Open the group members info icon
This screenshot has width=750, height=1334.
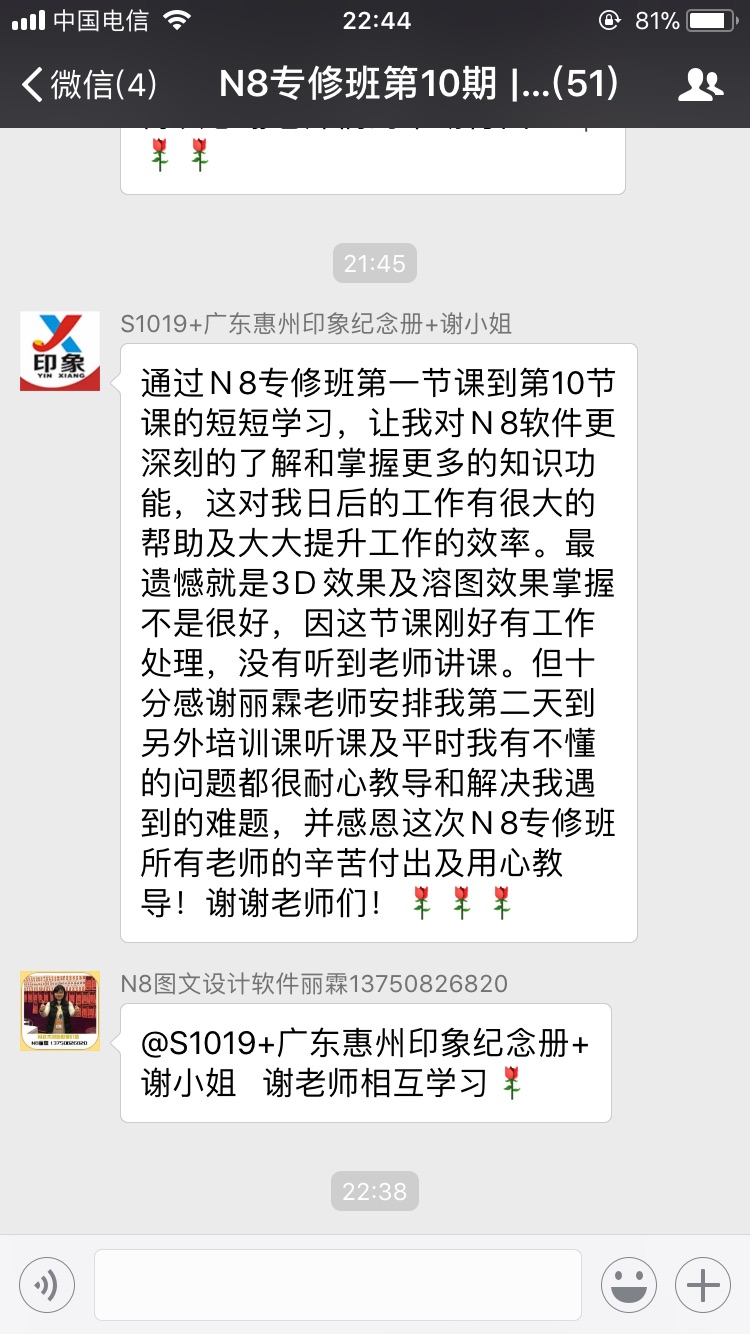[x=700, y=85]
